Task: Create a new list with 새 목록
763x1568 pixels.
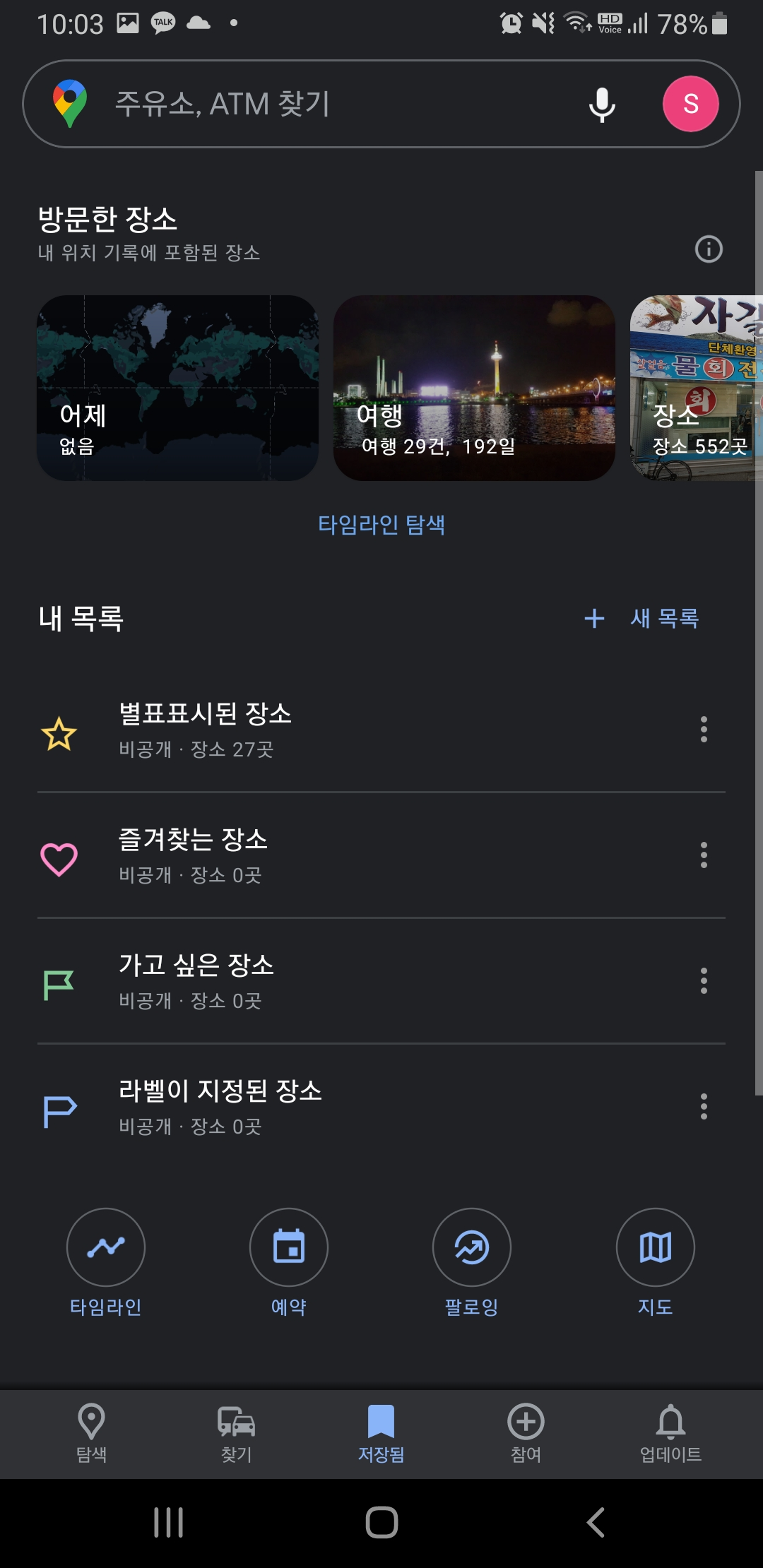Action: [641, 619]
